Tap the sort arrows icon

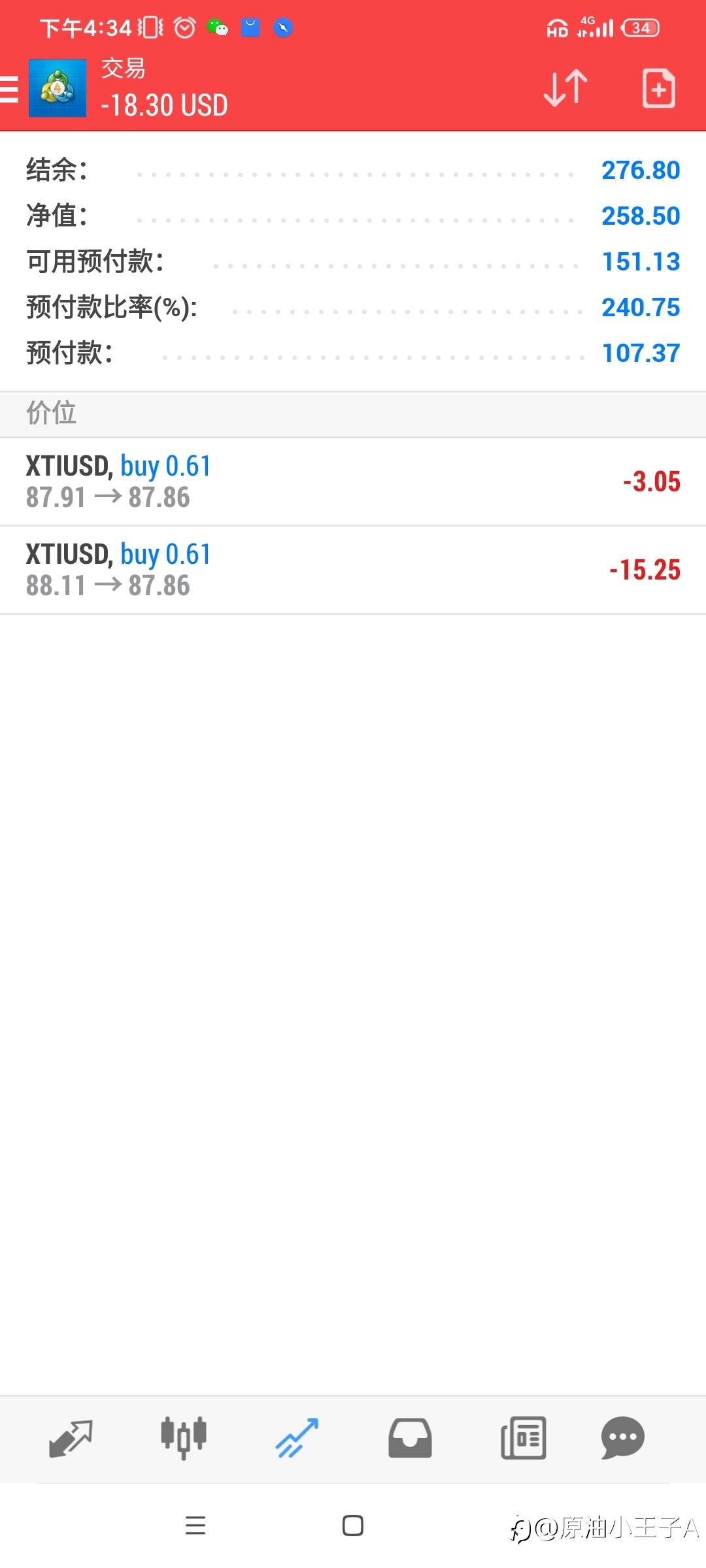coord(565,88)
